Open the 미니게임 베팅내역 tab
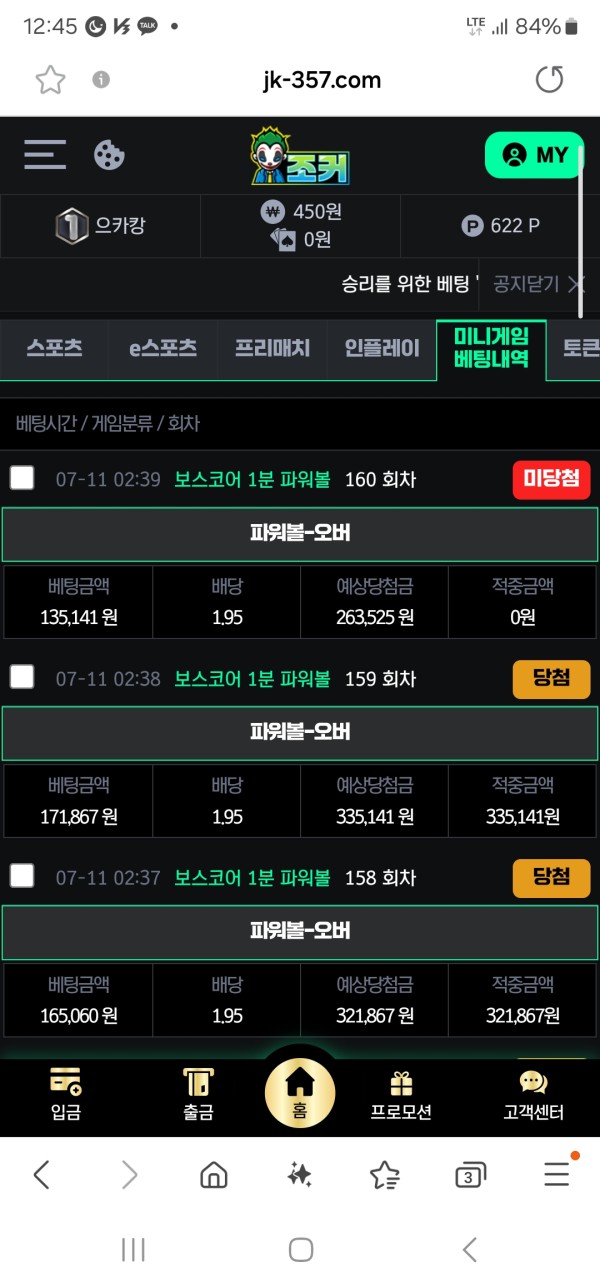The width and height of the screenshot is (600, 1287). 491,348
